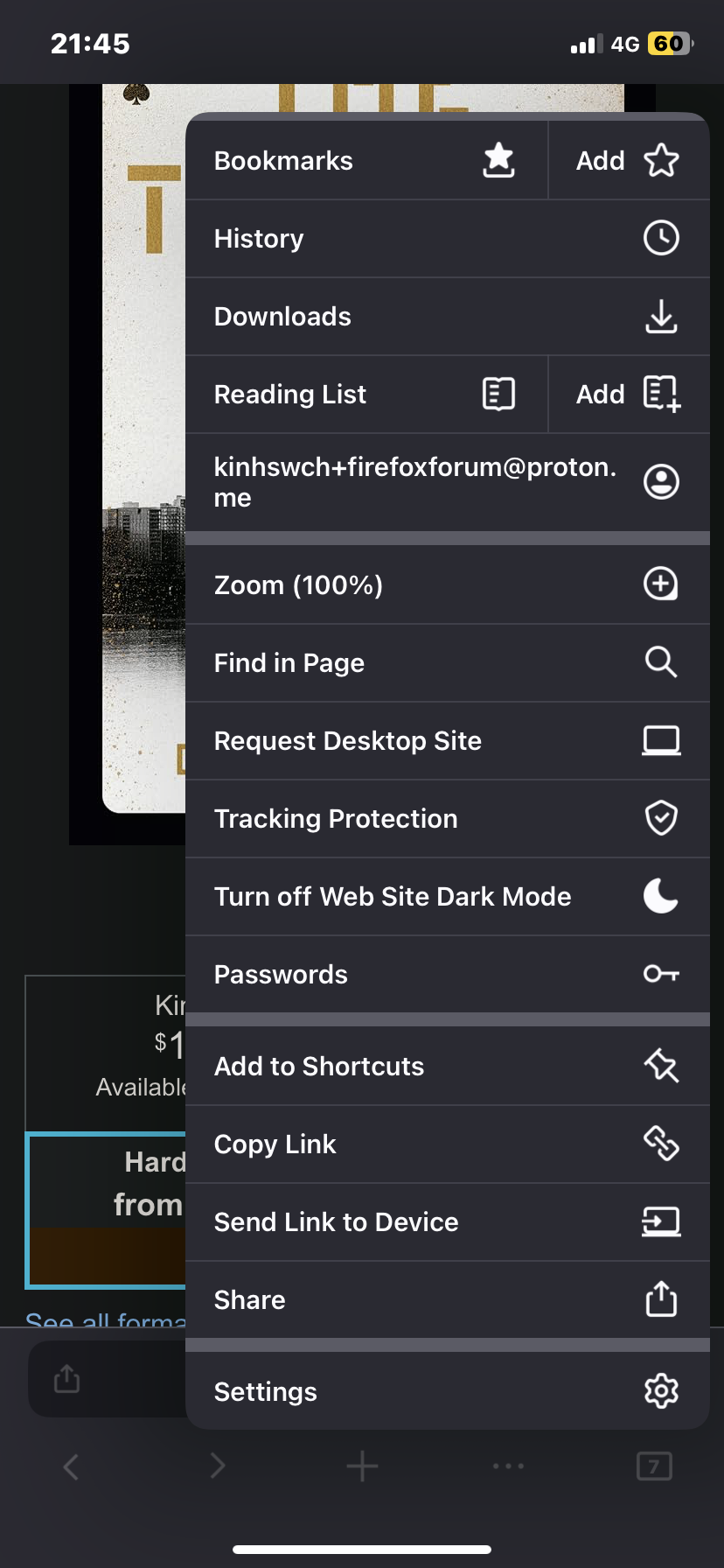This screenshot has height=1568, width=724.
Task: Open the Reading List
Action: 365,395
